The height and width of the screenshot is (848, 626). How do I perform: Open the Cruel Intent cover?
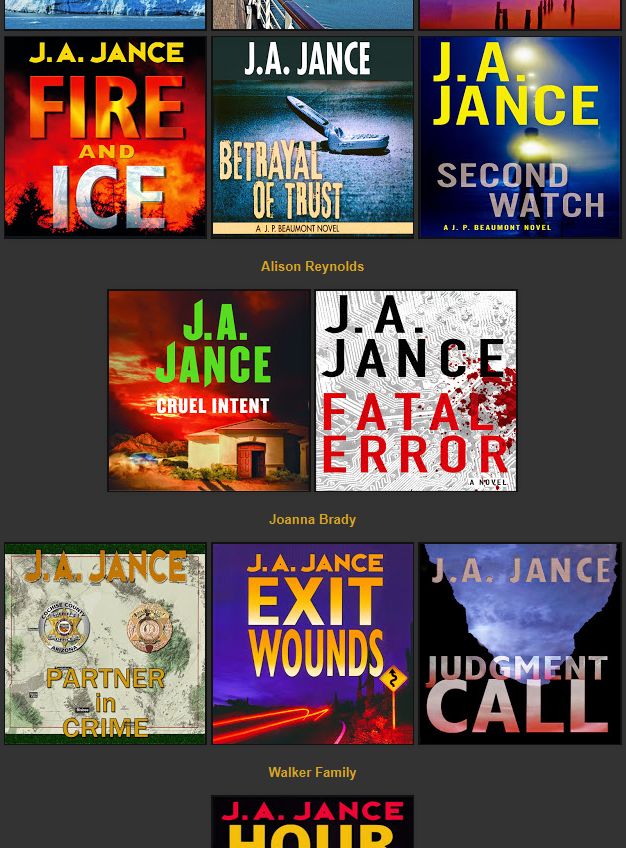(209, 391)
